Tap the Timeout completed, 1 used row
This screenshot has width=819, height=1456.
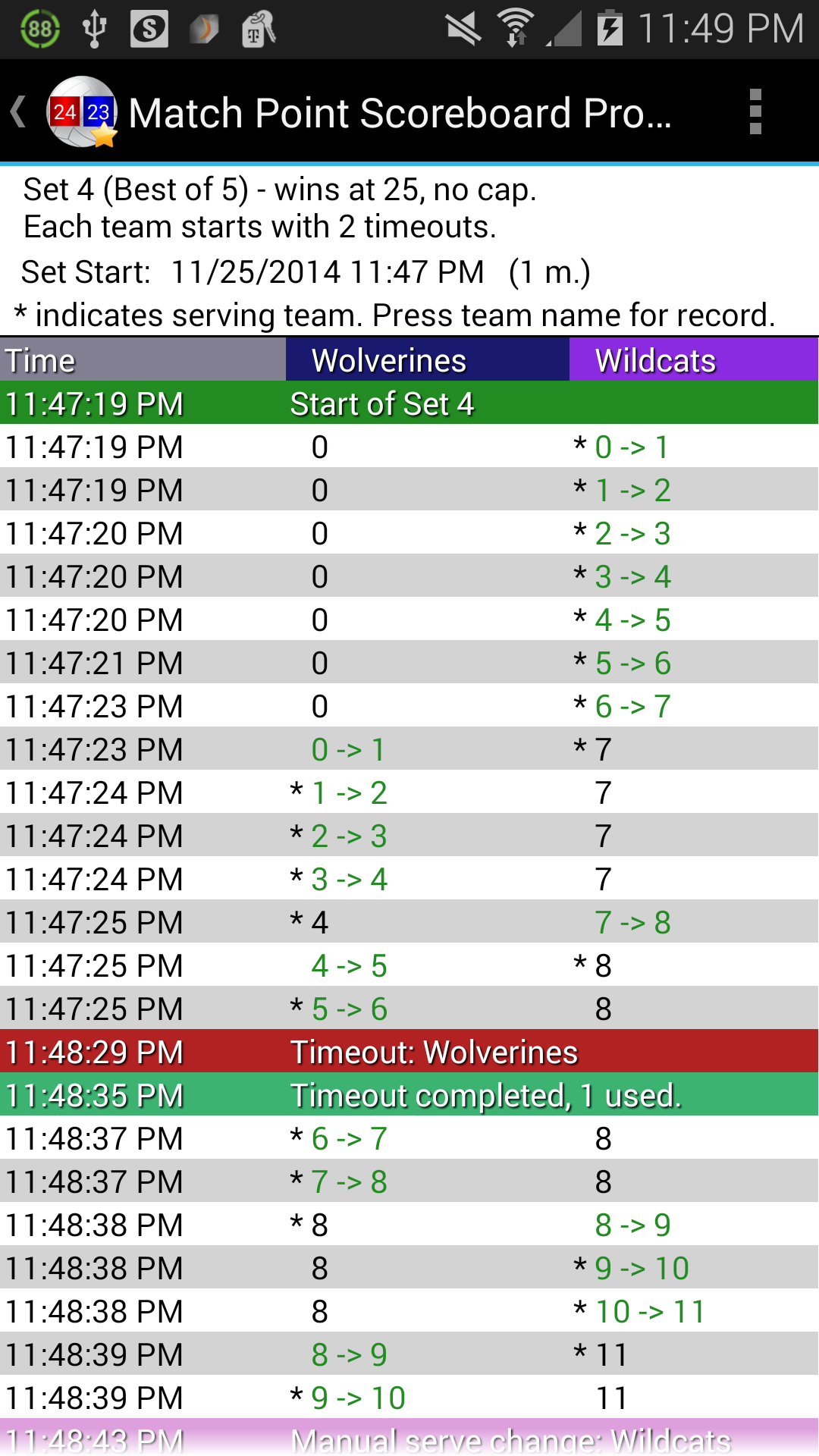coord(409,1094)
